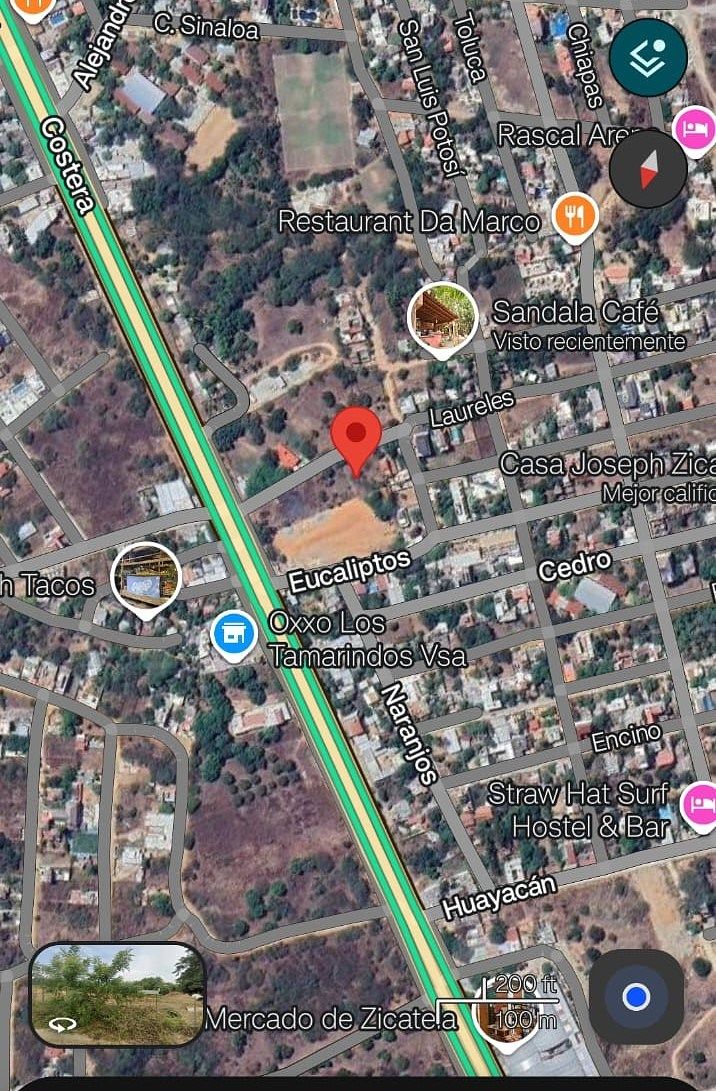Select the Restaurant Da Marco marker

pyautogui.click(x=574, y=217)
